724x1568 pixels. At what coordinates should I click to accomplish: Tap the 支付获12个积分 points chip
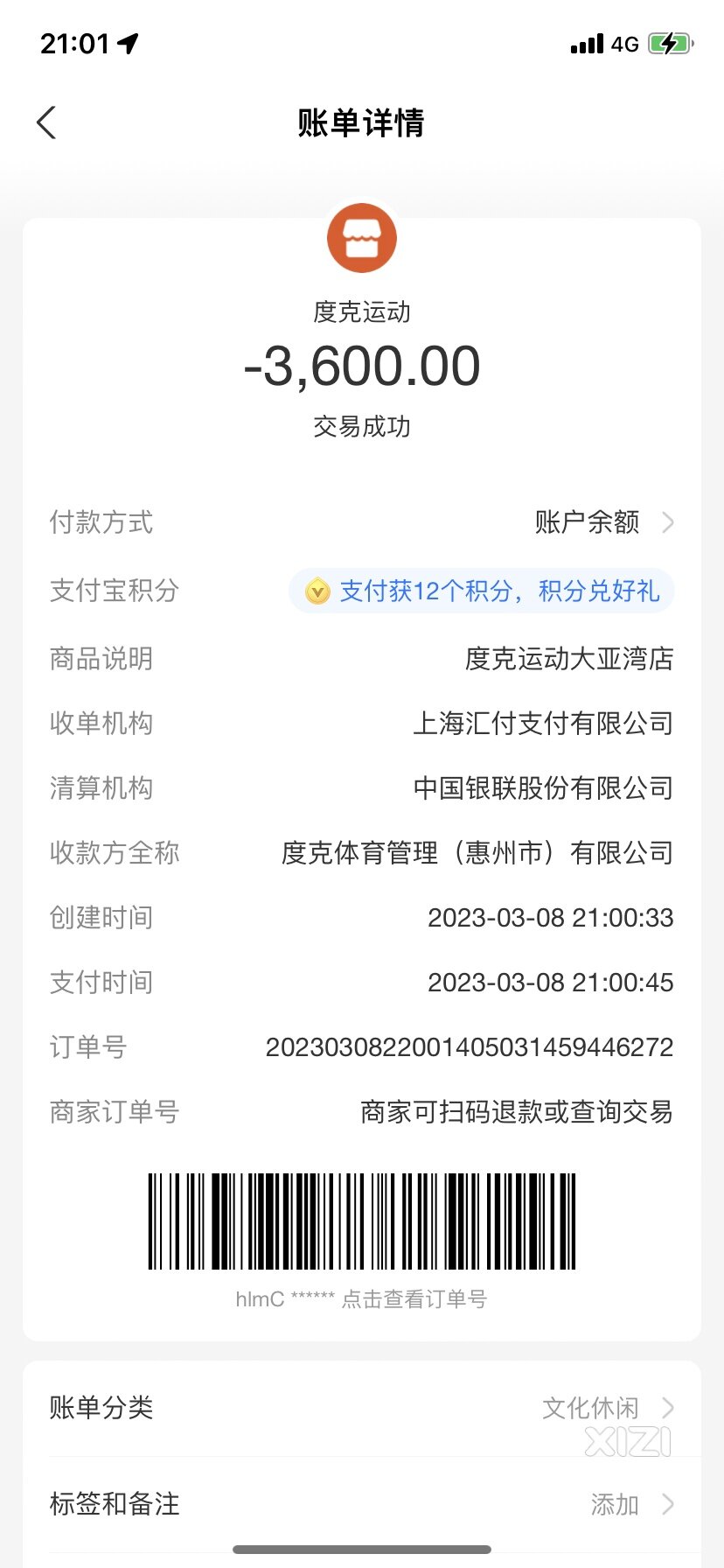click(482, 591)
